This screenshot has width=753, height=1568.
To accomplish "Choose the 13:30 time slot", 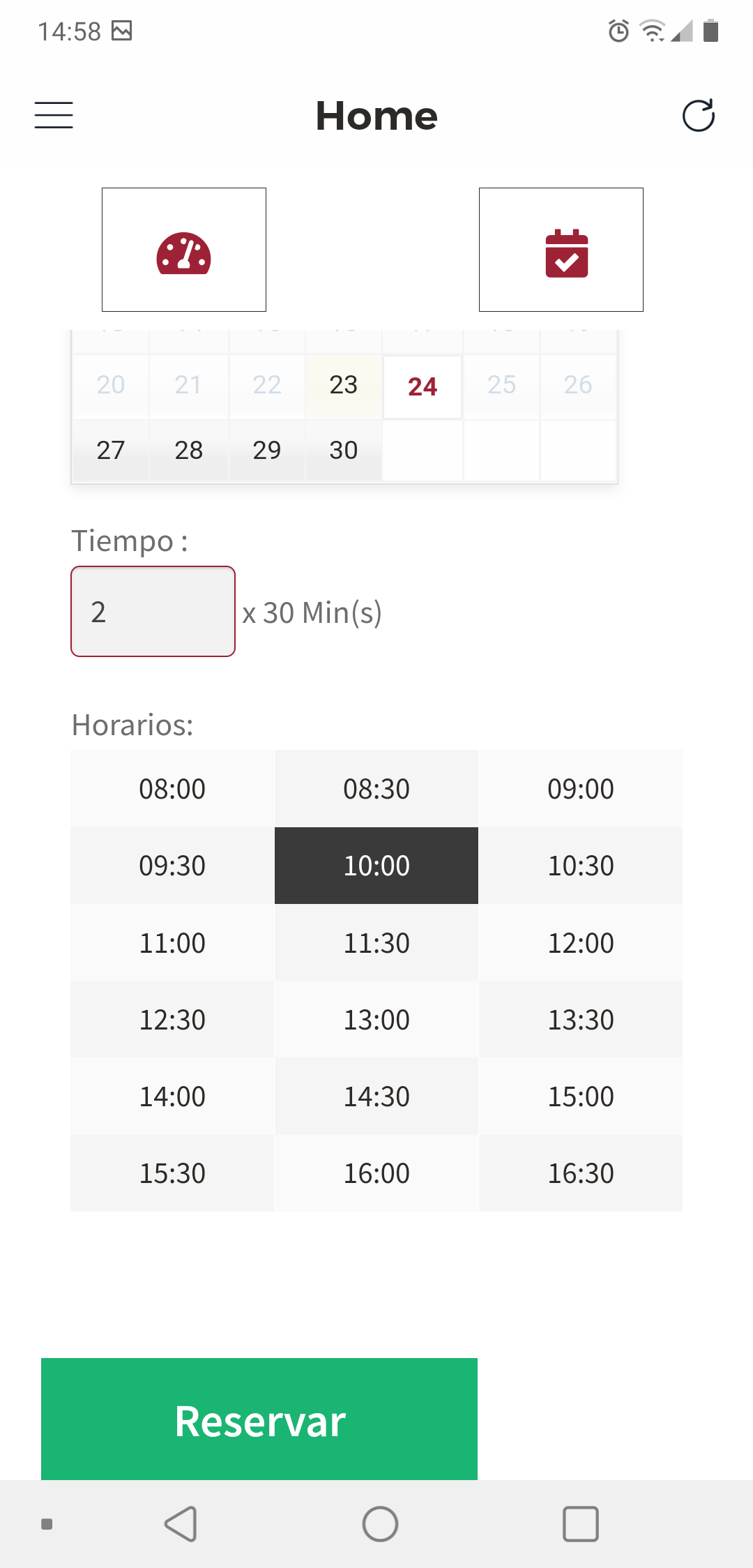I will (x=580, y=1020).
